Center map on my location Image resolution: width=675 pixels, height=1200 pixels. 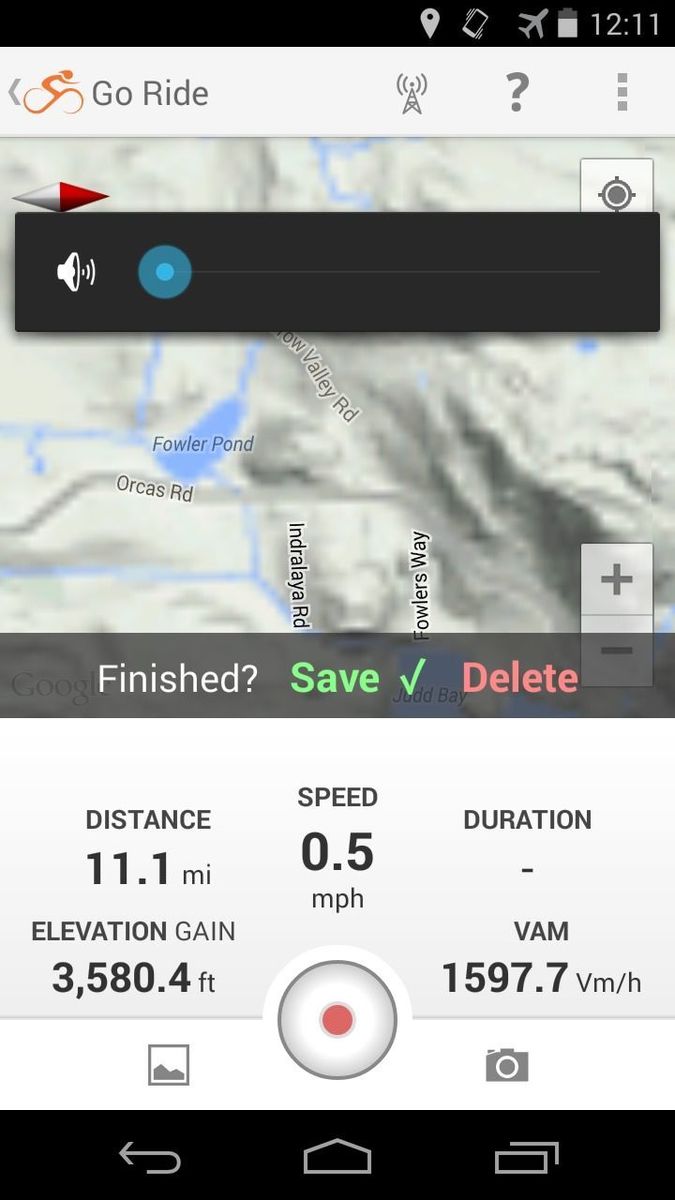click(616, 193)
